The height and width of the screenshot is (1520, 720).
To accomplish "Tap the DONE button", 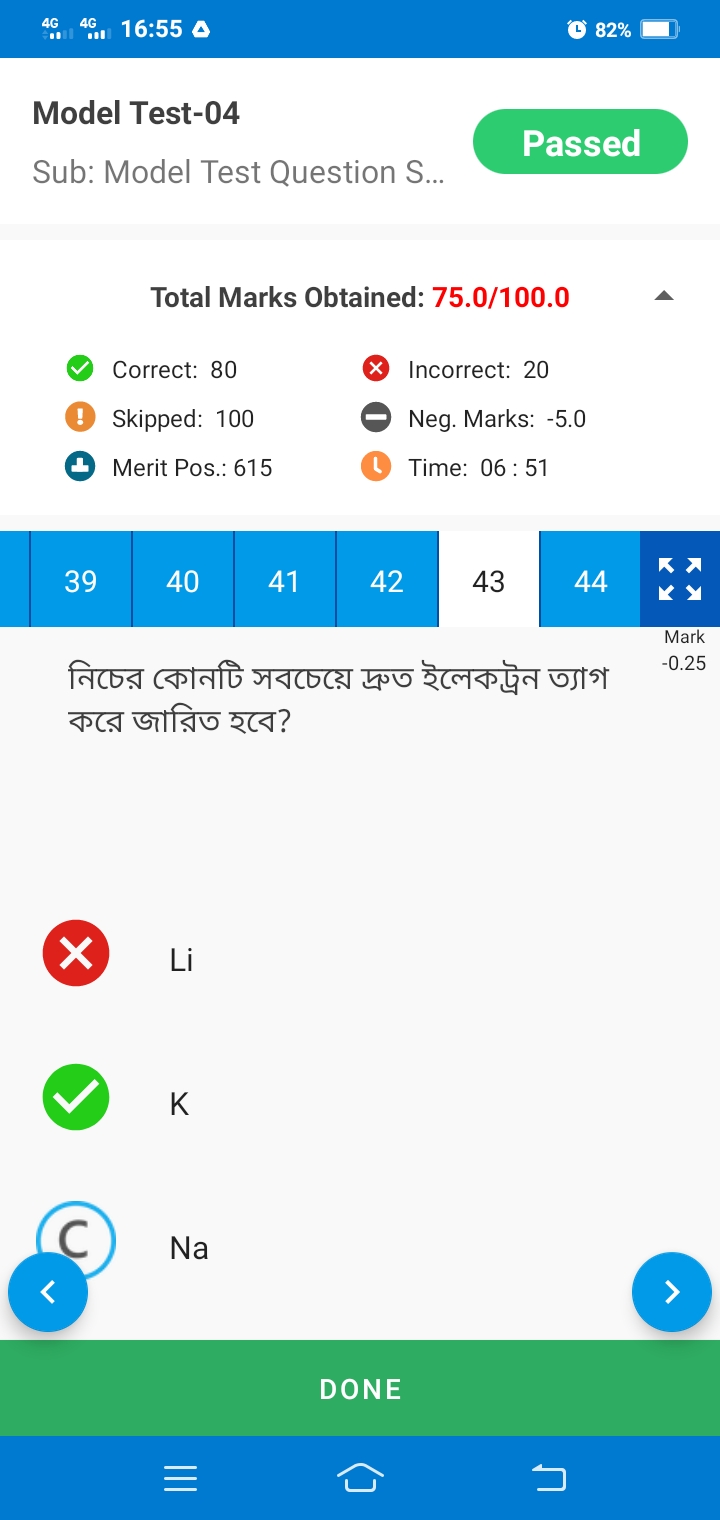I will click(360, 1389).
